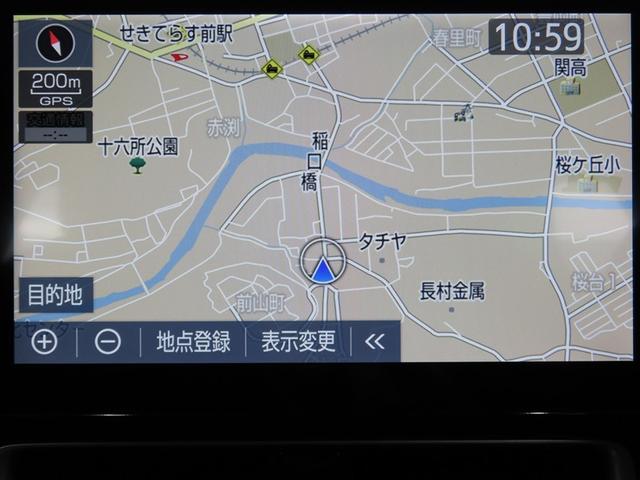This screenshot has height=480, width=640.
Task: Select 地点登録 to register this location
Action: pyautogui.click(x=193, y=342)
